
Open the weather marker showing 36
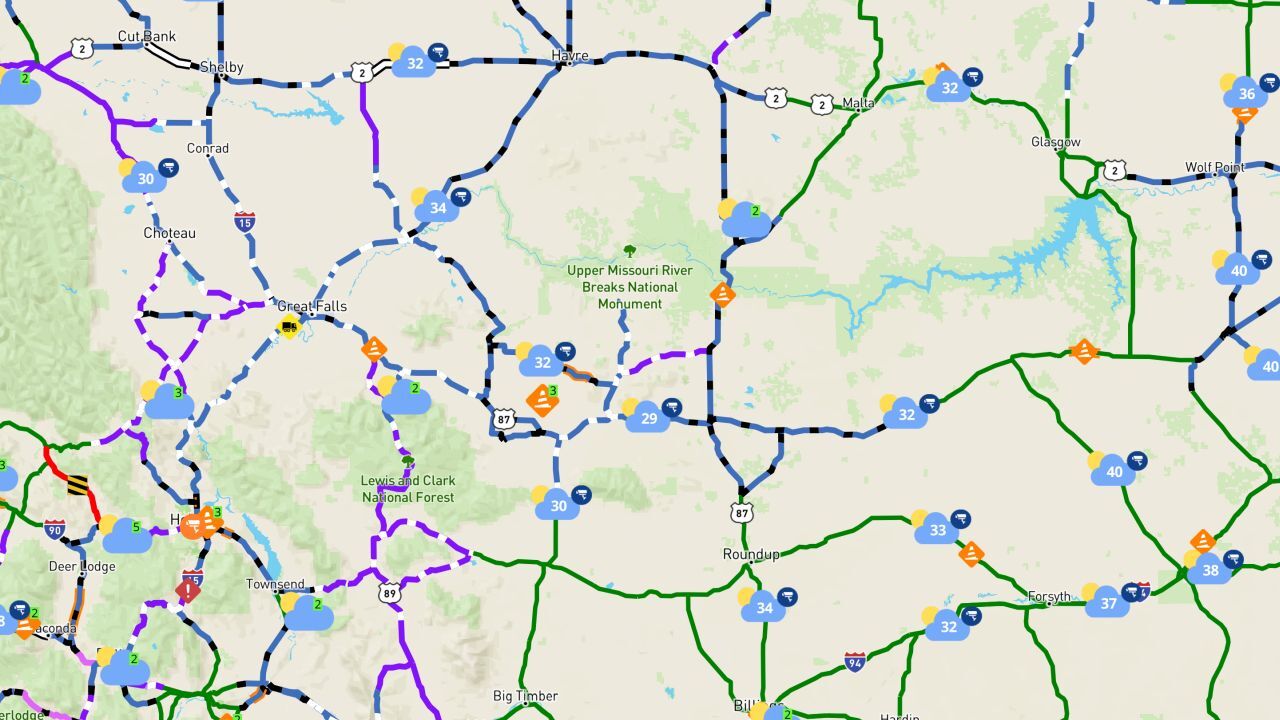pyautogui.click(x=1245, y=94)
